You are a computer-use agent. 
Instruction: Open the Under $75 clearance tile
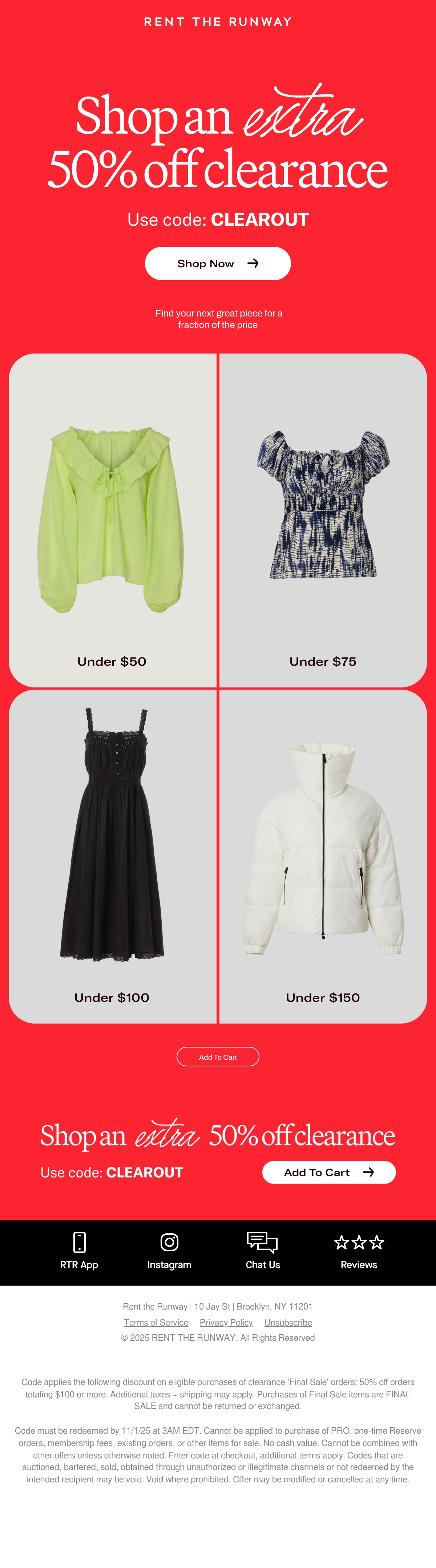[x=323, y=520]
